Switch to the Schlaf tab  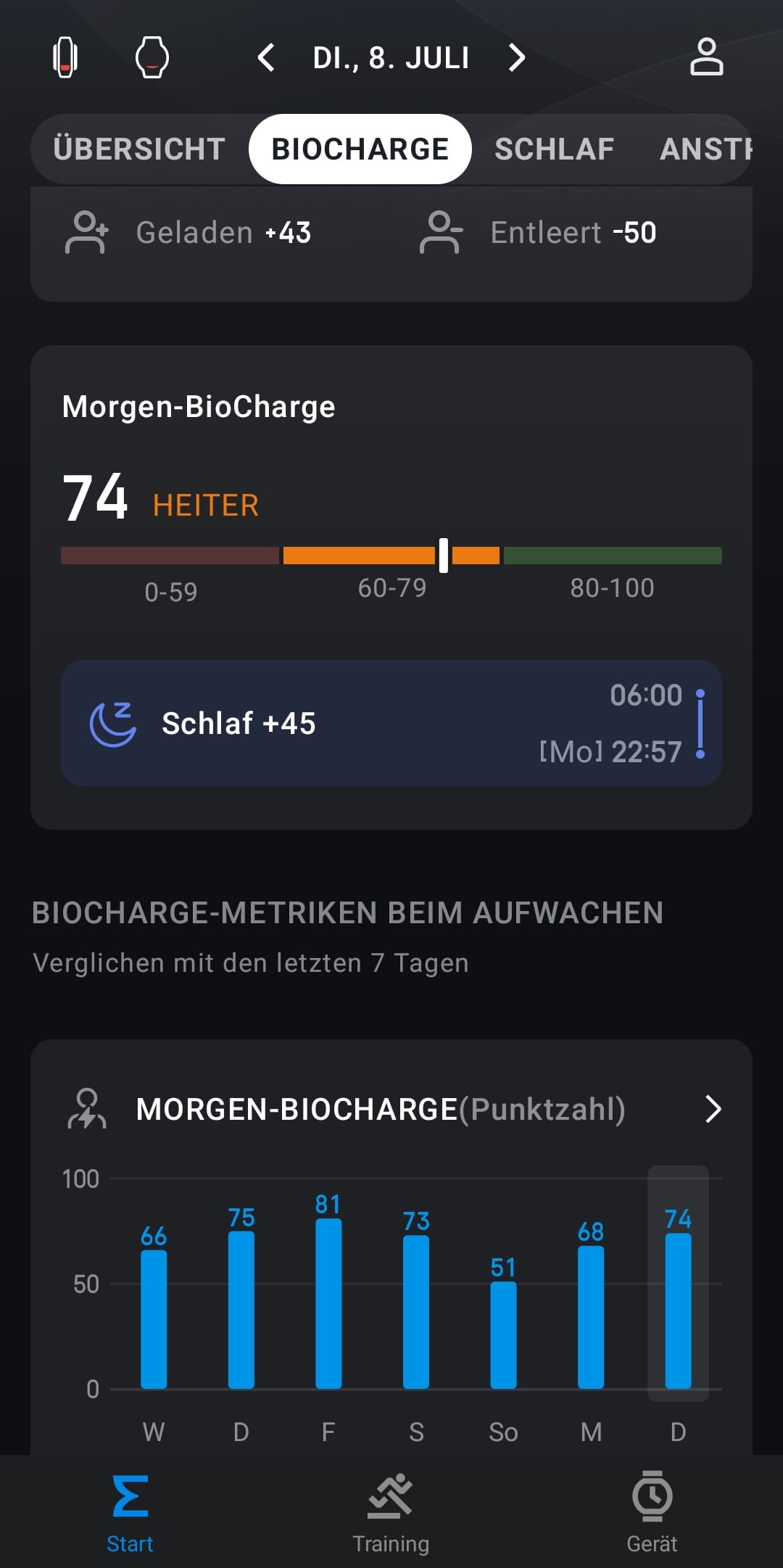[554, 149]
